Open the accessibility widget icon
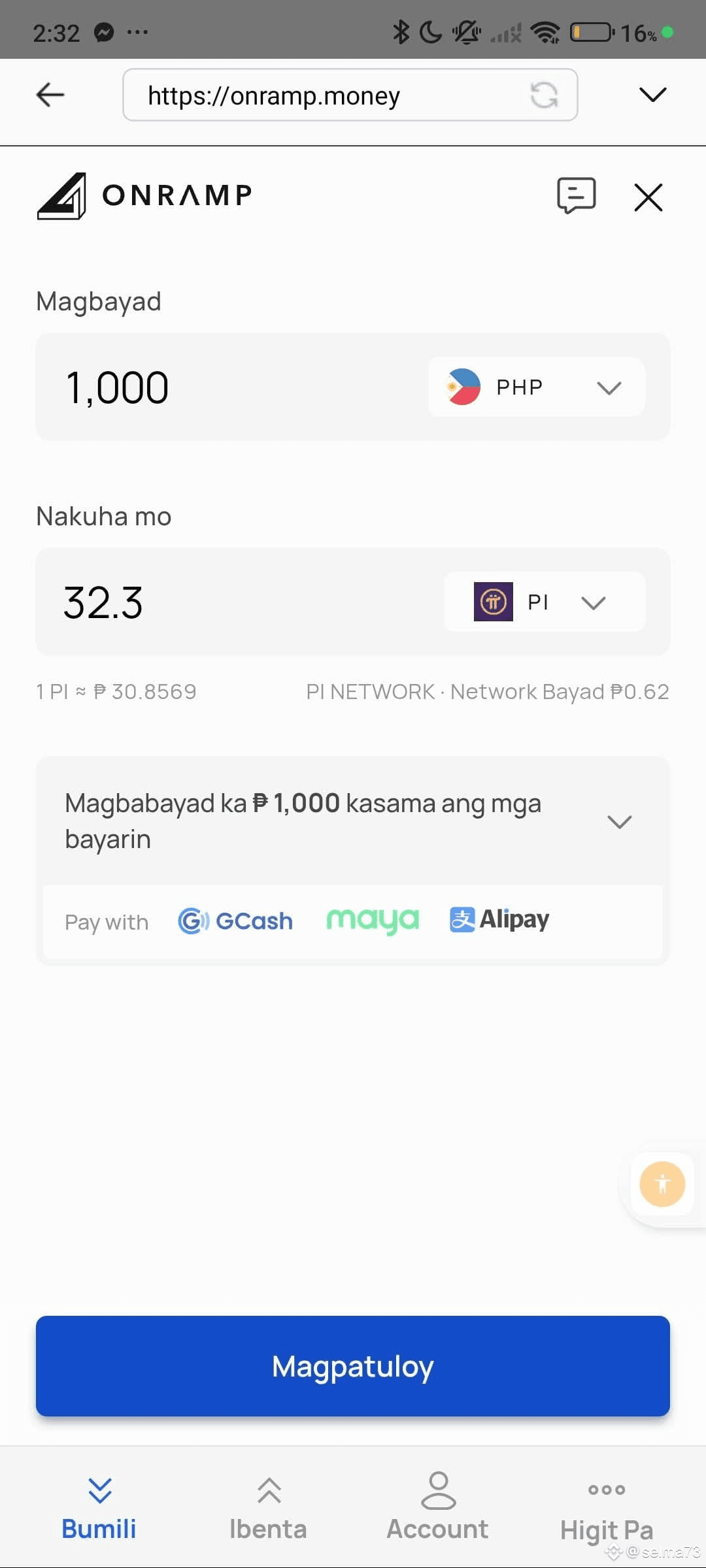The height and width of the screenshot is (1568, 706). click(x=662, y=1184)
